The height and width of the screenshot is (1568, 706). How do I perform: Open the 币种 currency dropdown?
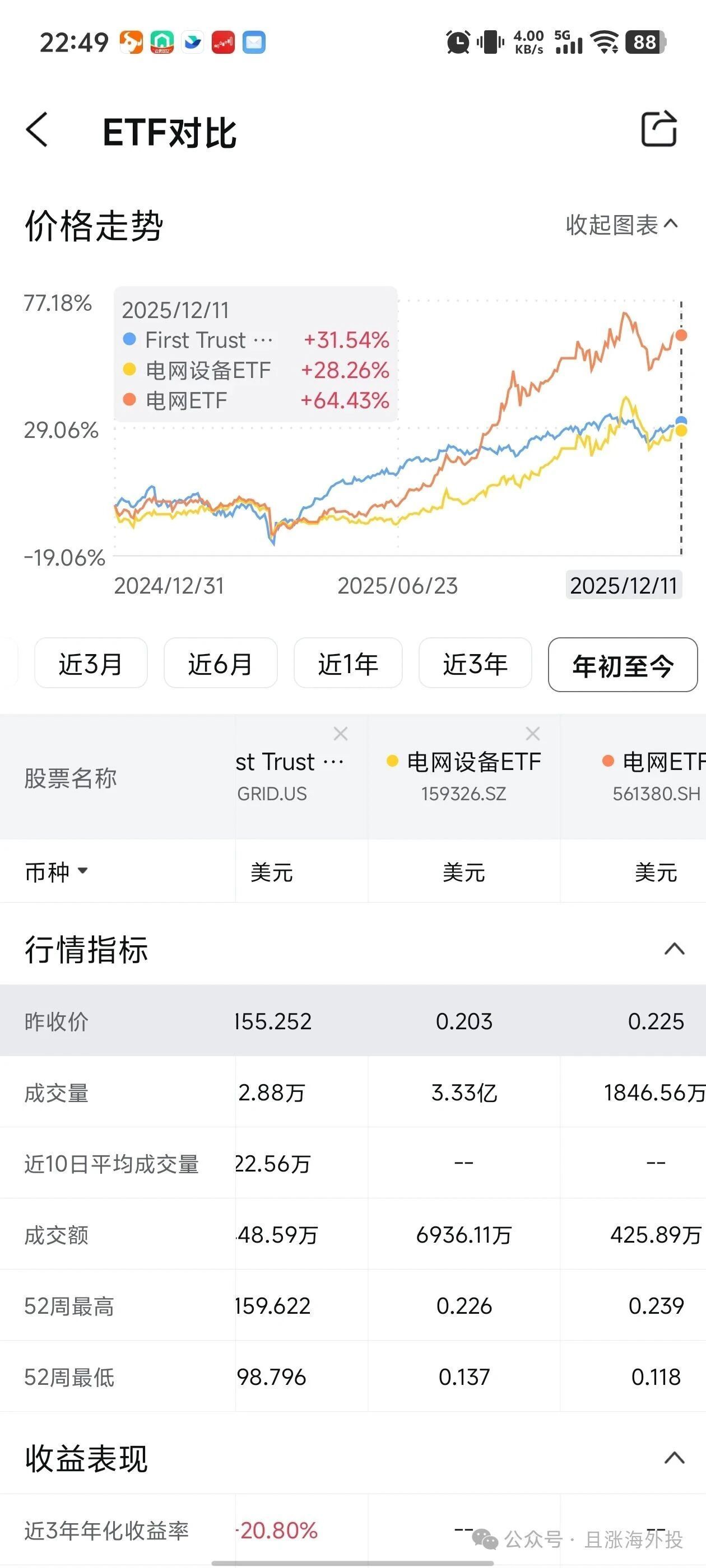pos(57,872)
